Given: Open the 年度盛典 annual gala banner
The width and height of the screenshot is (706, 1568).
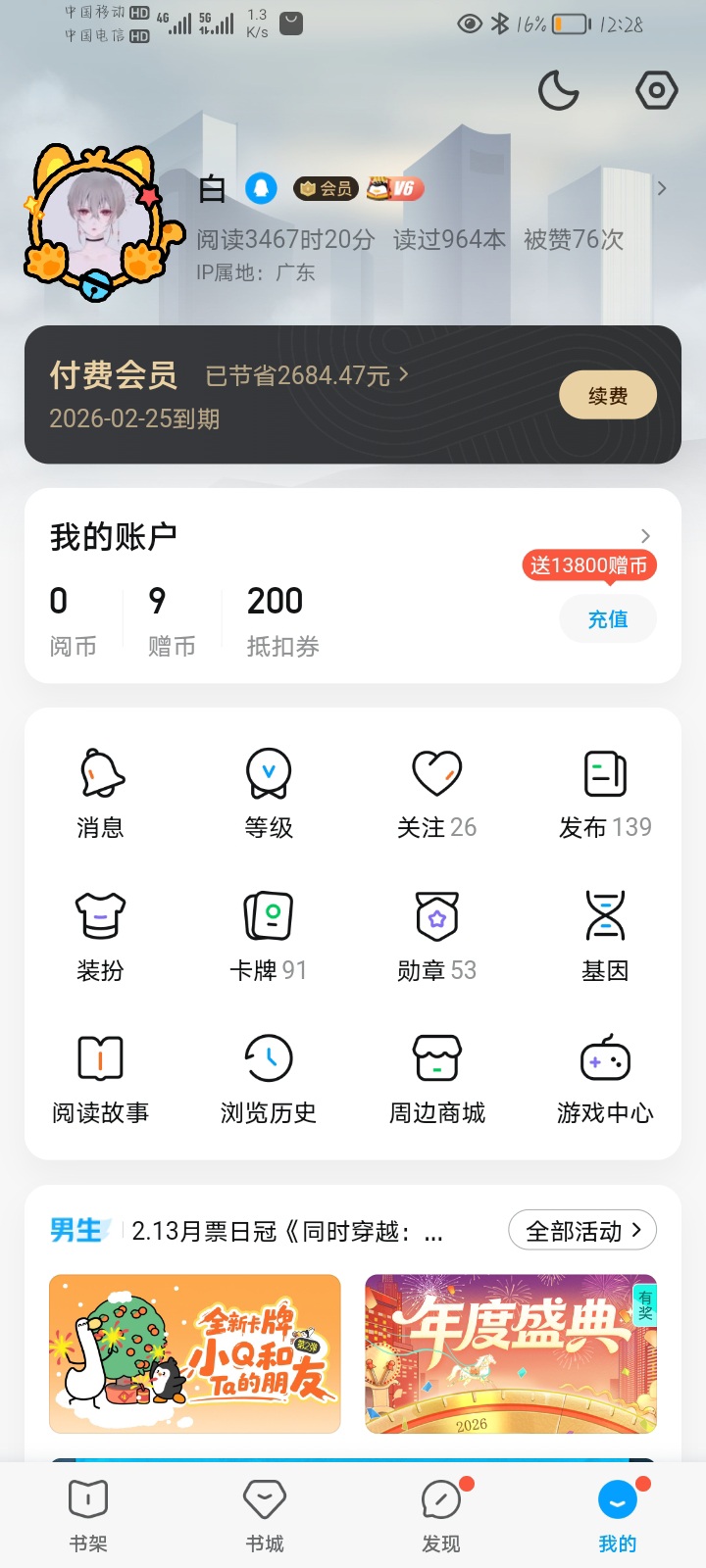Looking at the screenshot, I should click(511, 1353).
